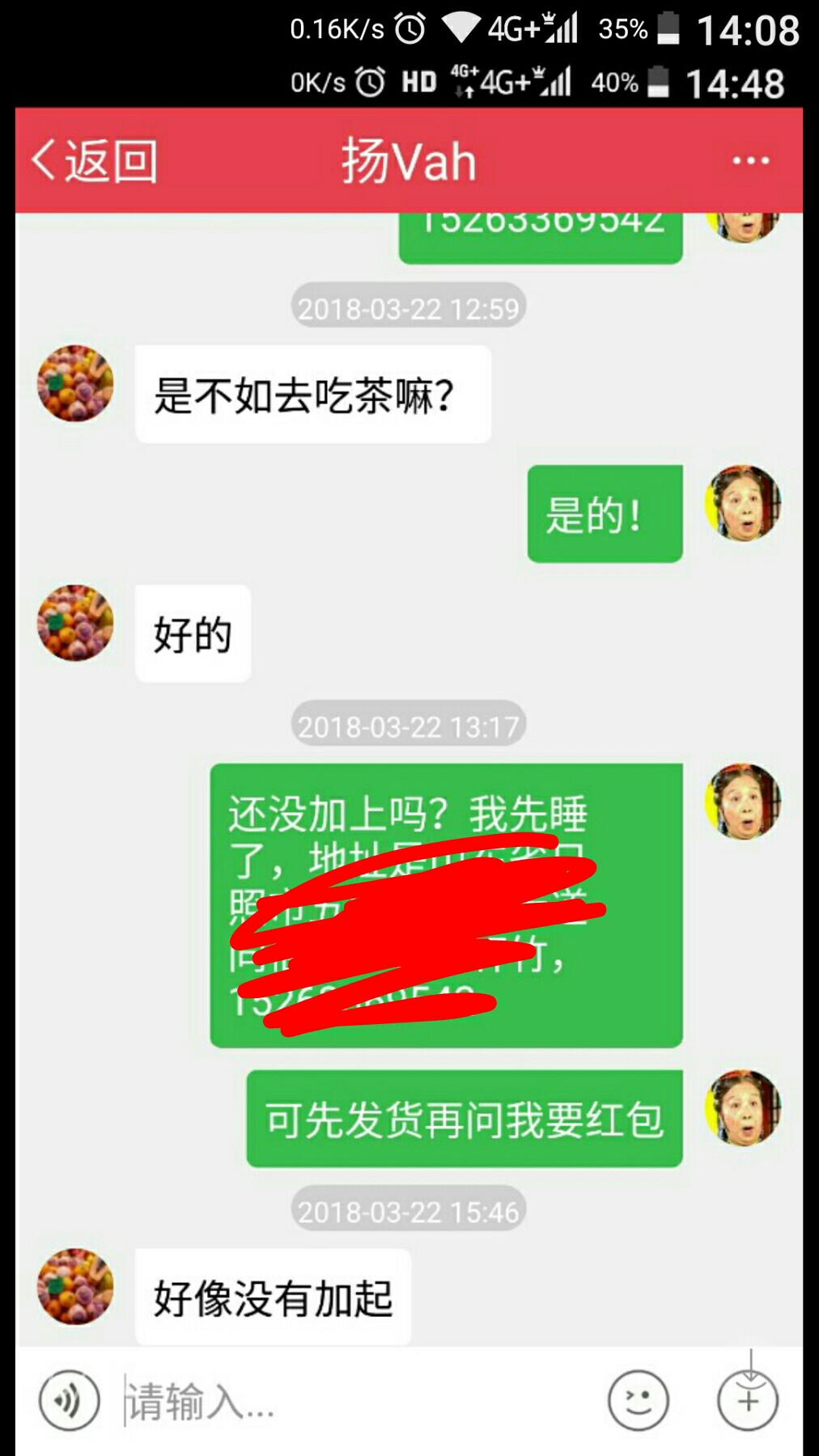Go back with the 返回 button
Viewport: 819px width, 1456px height.
(94, 160)
